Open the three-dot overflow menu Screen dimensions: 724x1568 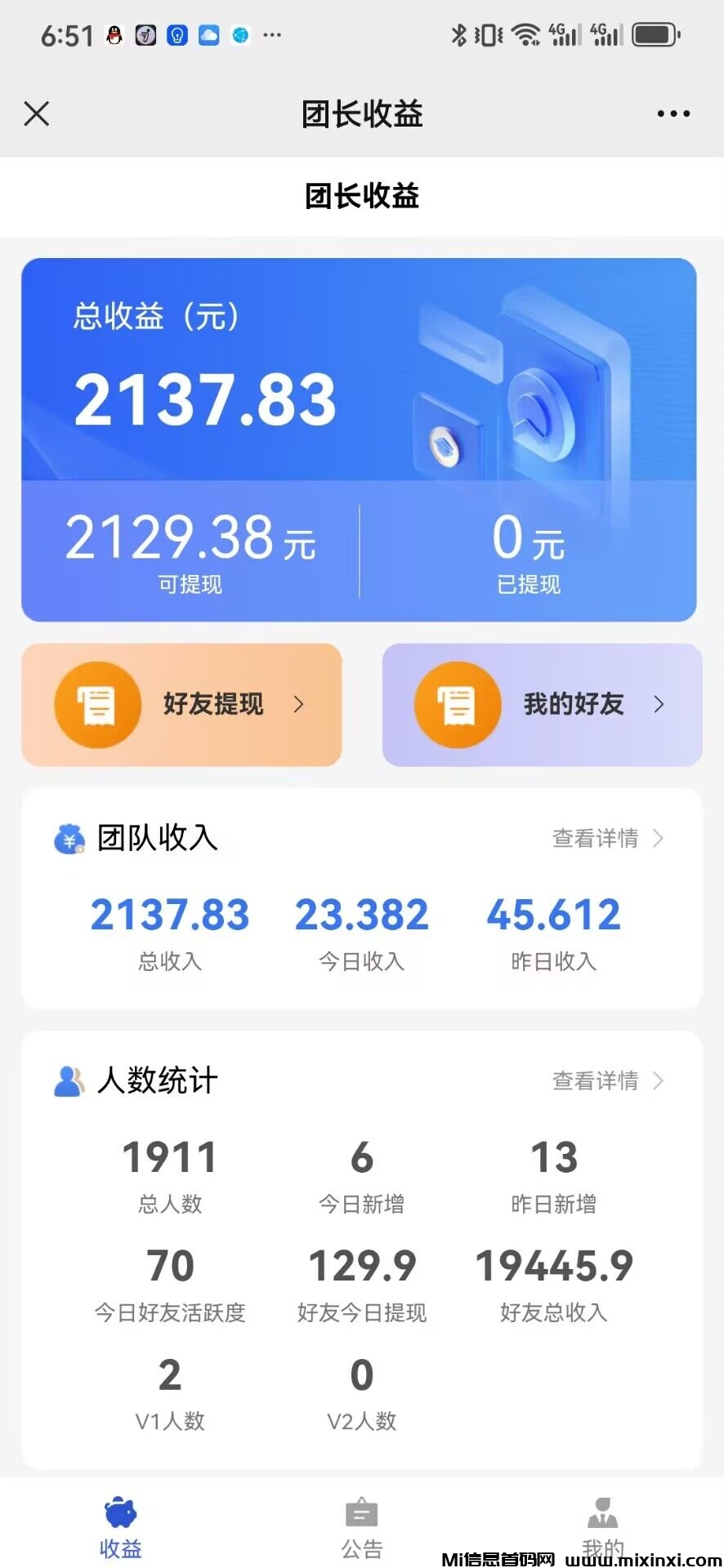[673, 114]
